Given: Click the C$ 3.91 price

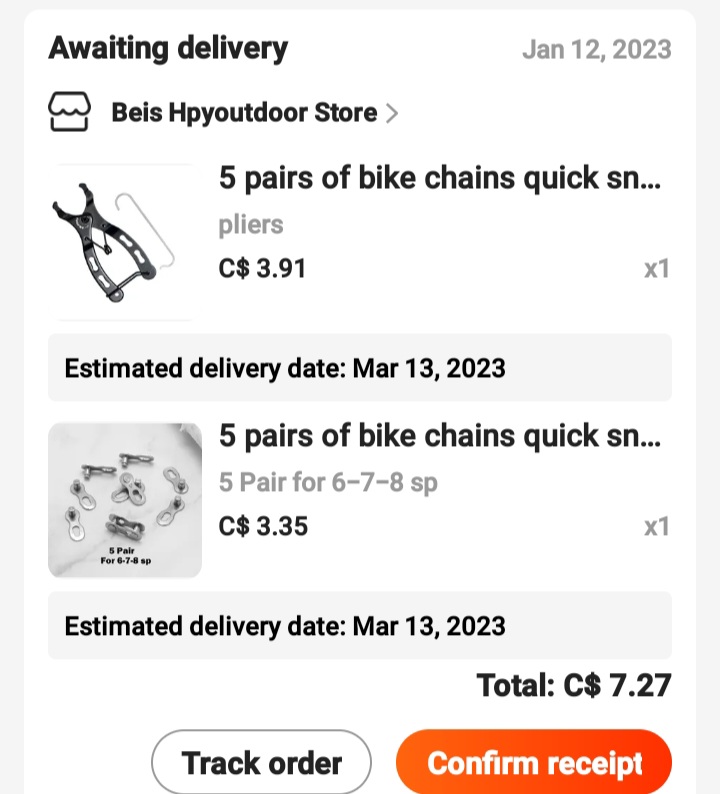Looking at the screenshot, I should tap(262, 268).
